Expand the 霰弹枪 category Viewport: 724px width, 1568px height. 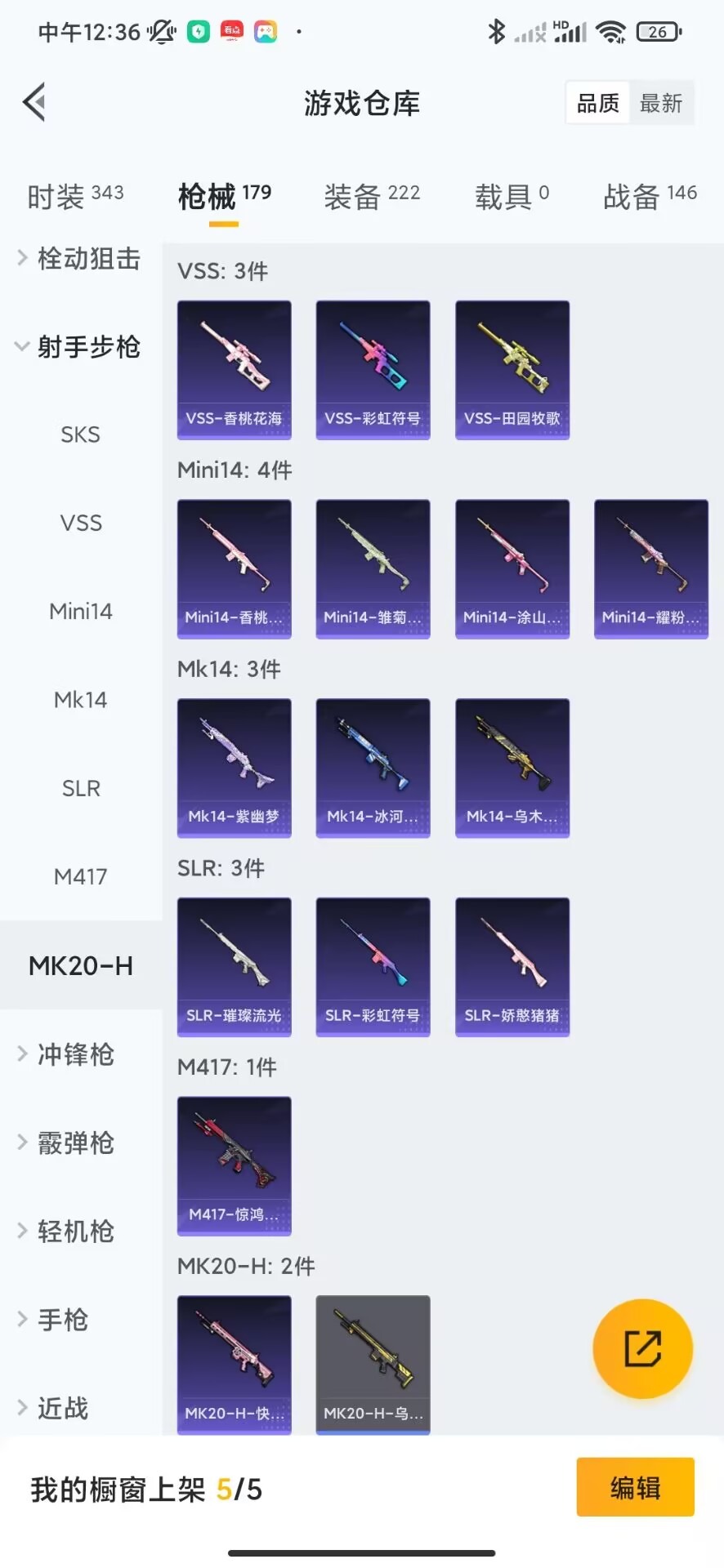[74, 1143]
